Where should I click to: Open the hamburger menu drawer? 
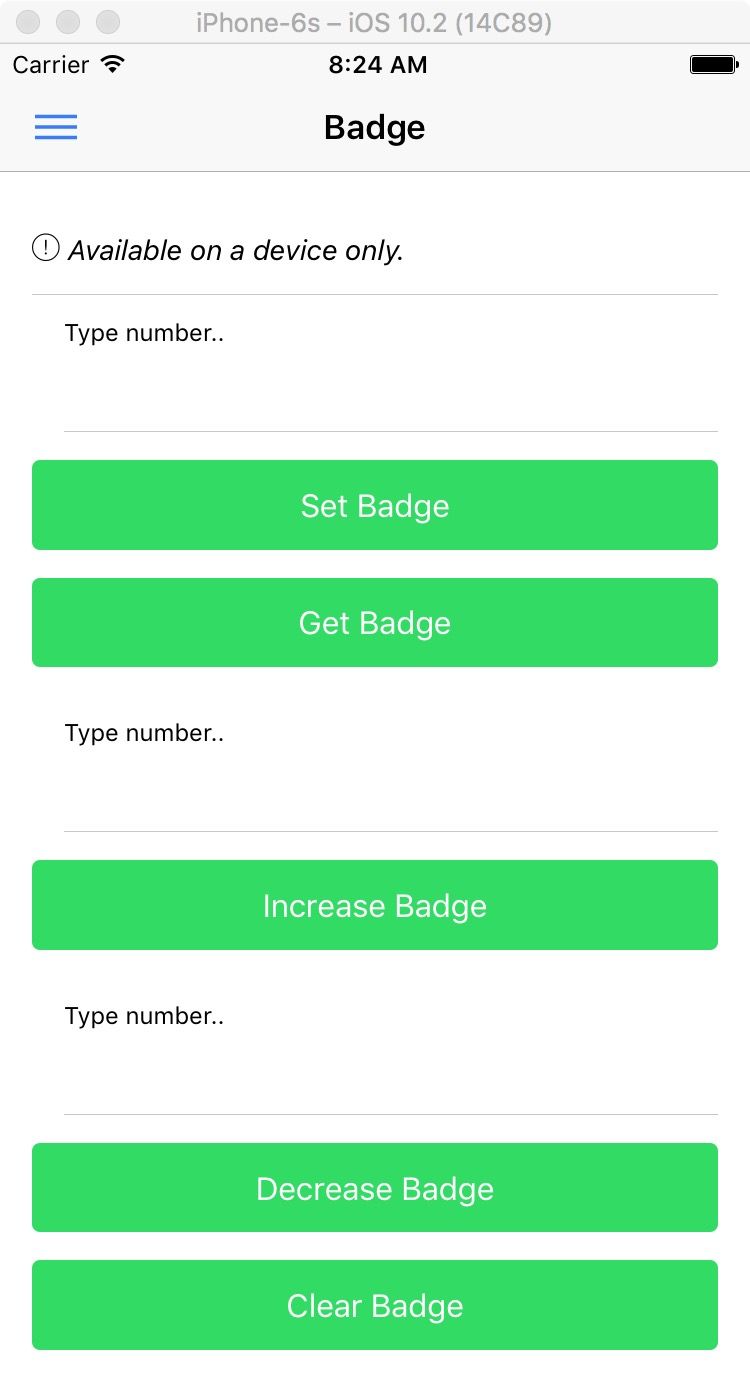tap(56, 127)
